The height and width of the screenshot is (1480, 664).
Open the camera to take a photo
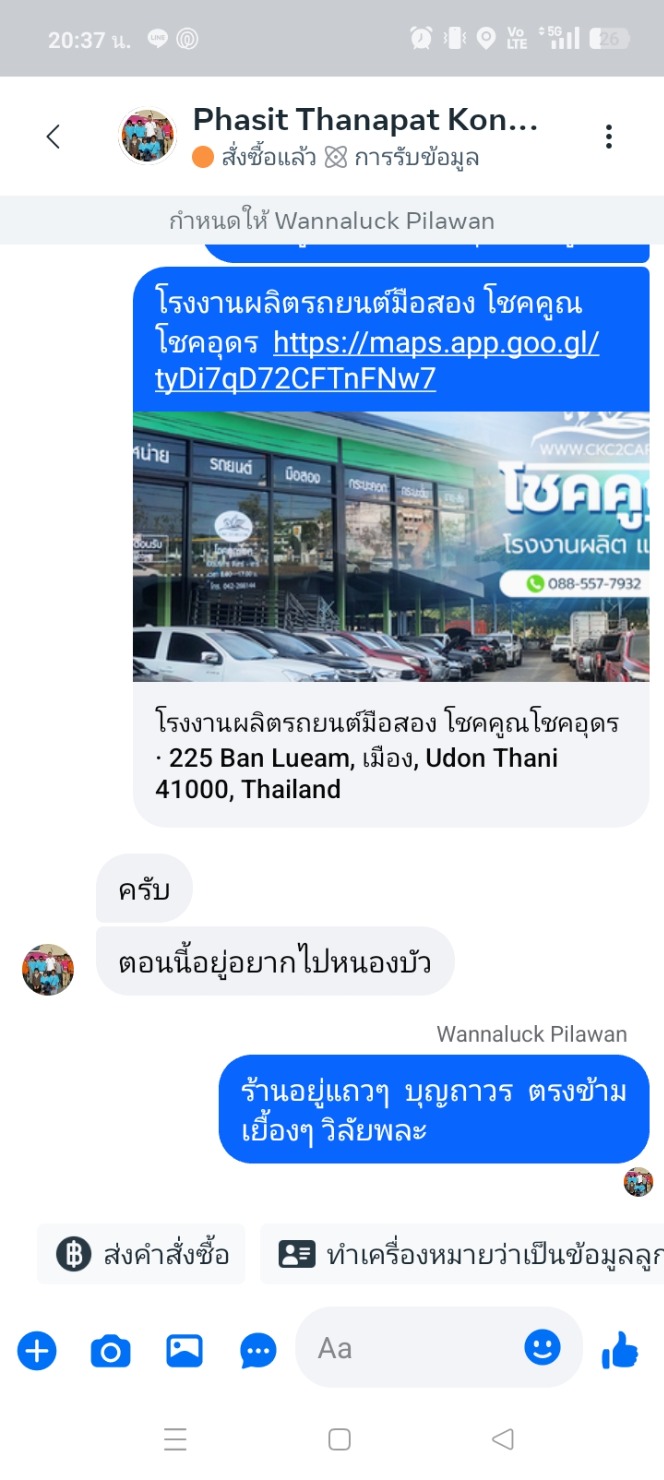111,1352
